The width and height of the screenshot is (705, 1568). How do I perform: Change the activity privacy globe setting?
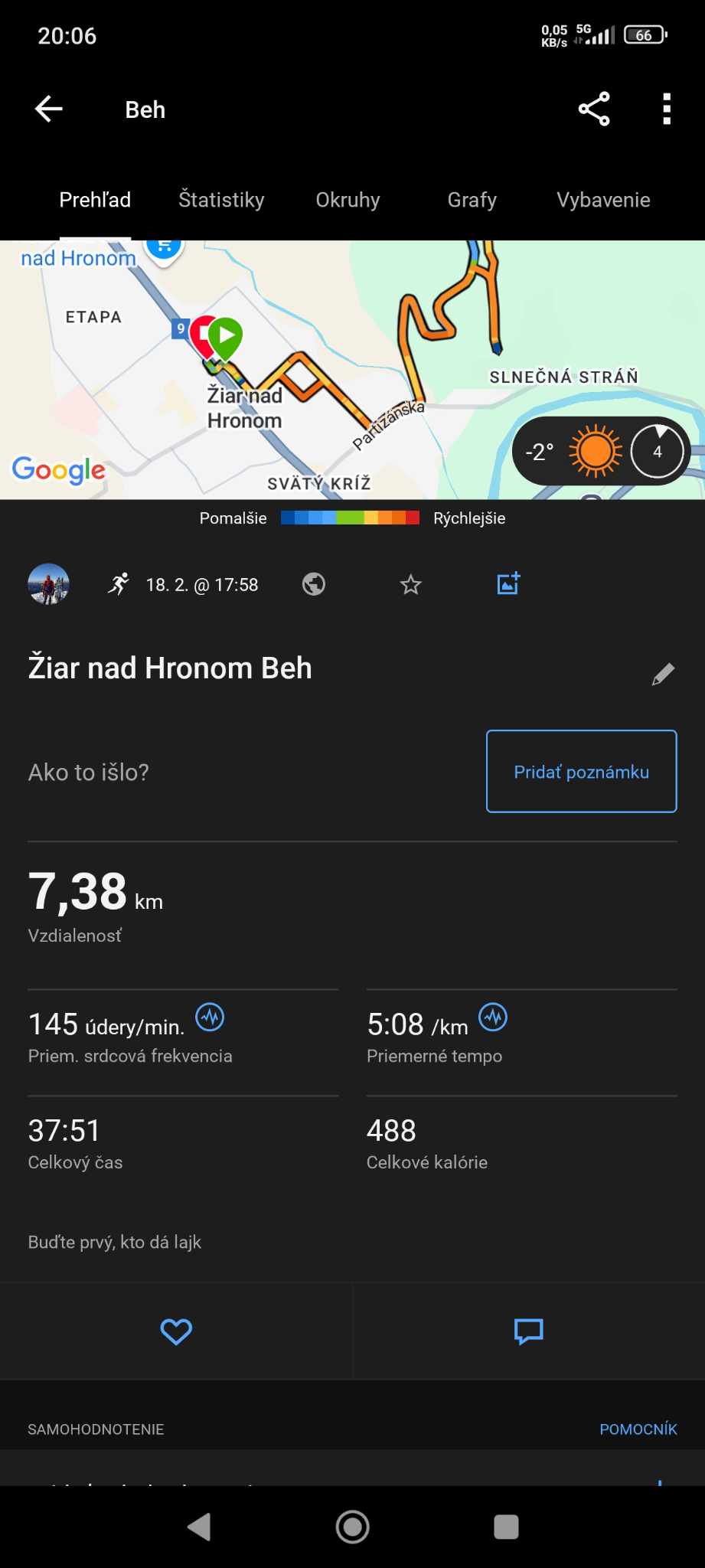(x=314, y=585)
